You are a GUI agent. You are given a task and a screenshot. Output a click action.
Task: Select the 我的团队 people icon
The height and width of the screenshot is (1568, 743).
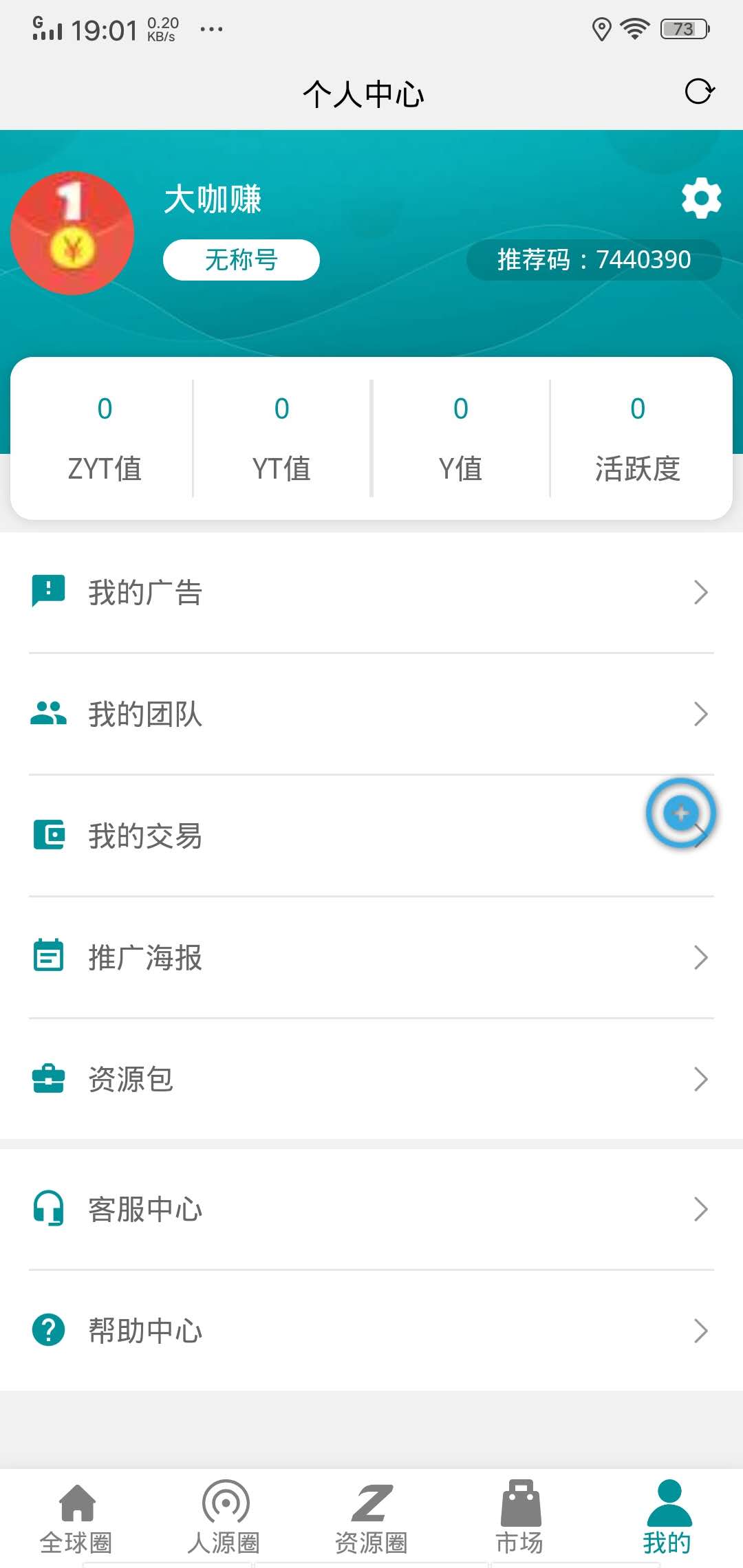pyautogui.click(x=47, y=714)
